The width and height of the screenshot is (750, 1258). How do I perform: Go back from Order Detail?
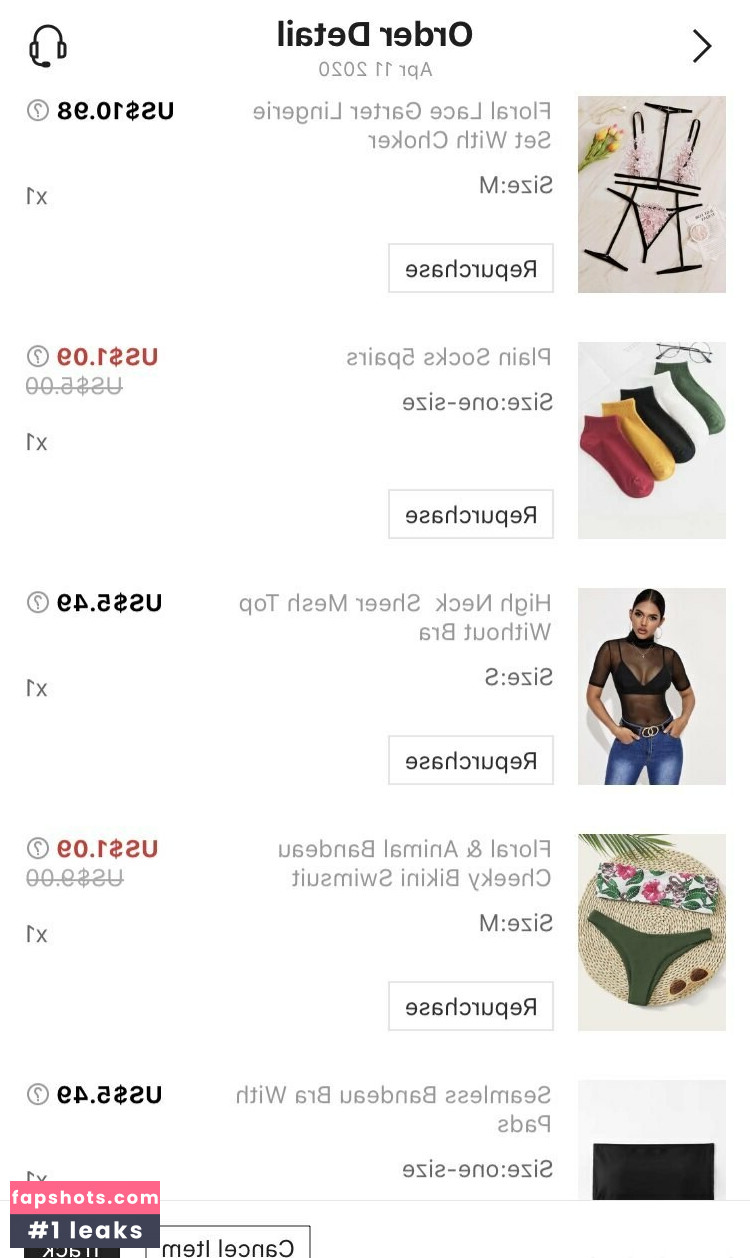point(702,46)
